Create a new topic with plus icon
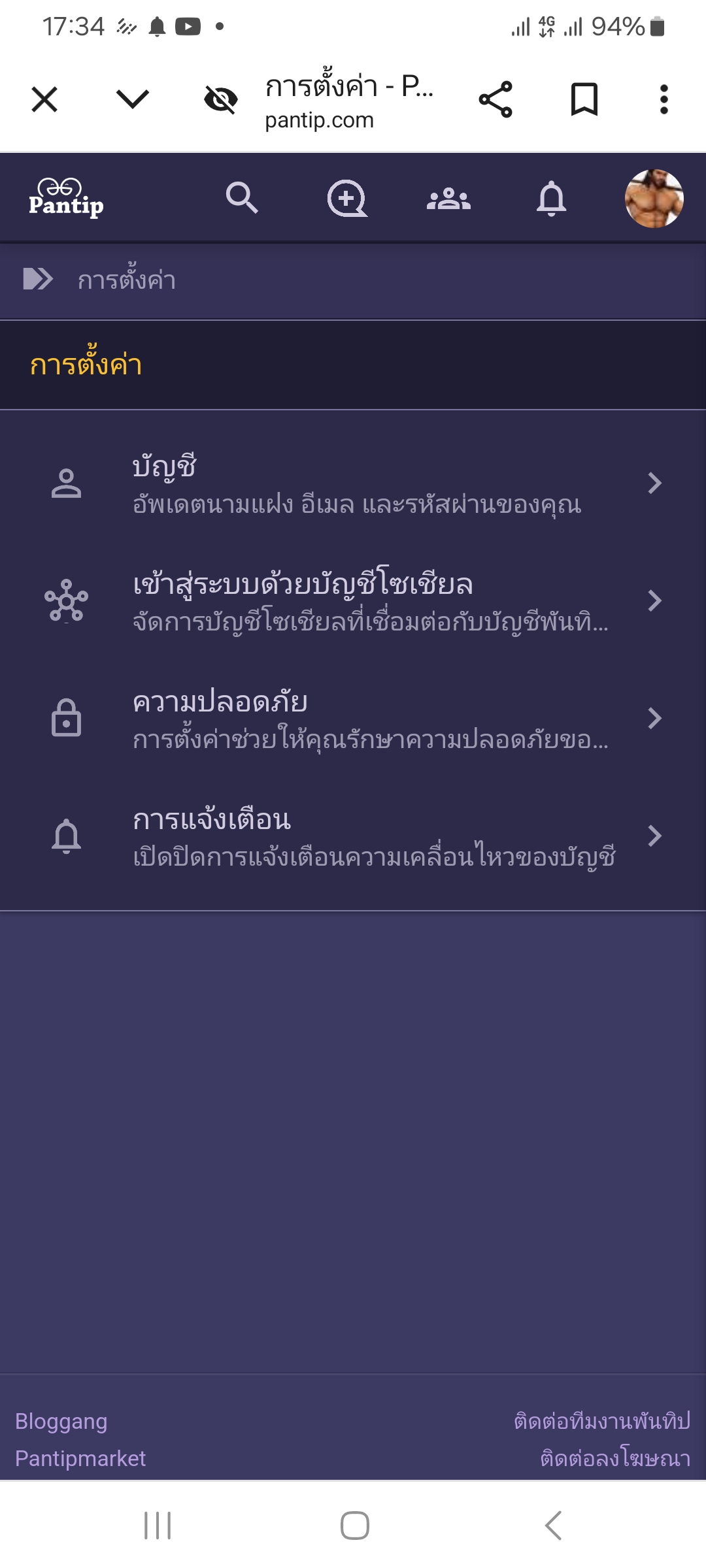This screenshot has height=1568, width=706. pyautogui.click(x=346, y=198)
